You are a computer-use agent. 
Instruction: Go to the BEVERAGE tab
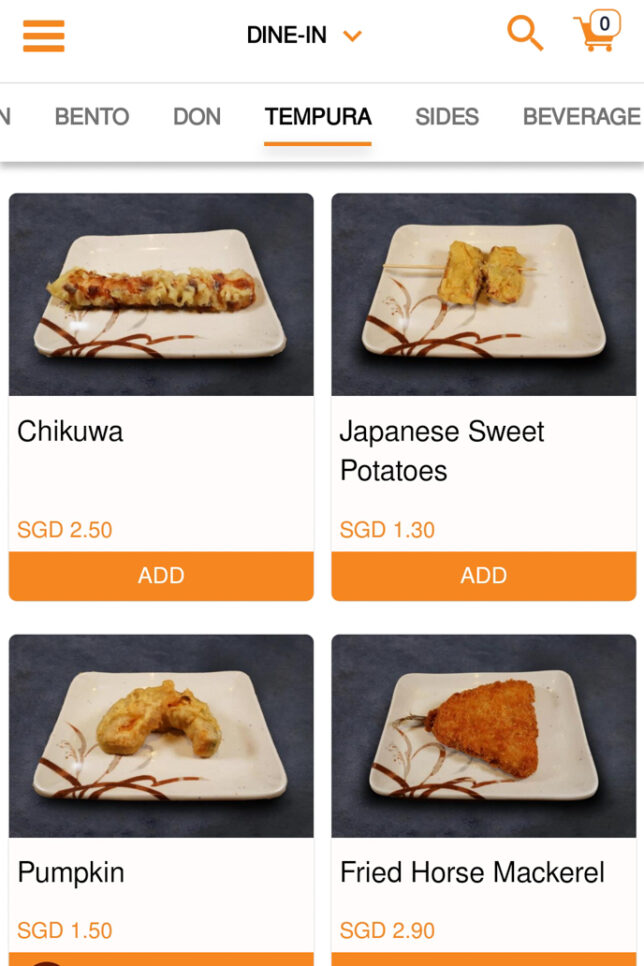[x=581, y=117]
